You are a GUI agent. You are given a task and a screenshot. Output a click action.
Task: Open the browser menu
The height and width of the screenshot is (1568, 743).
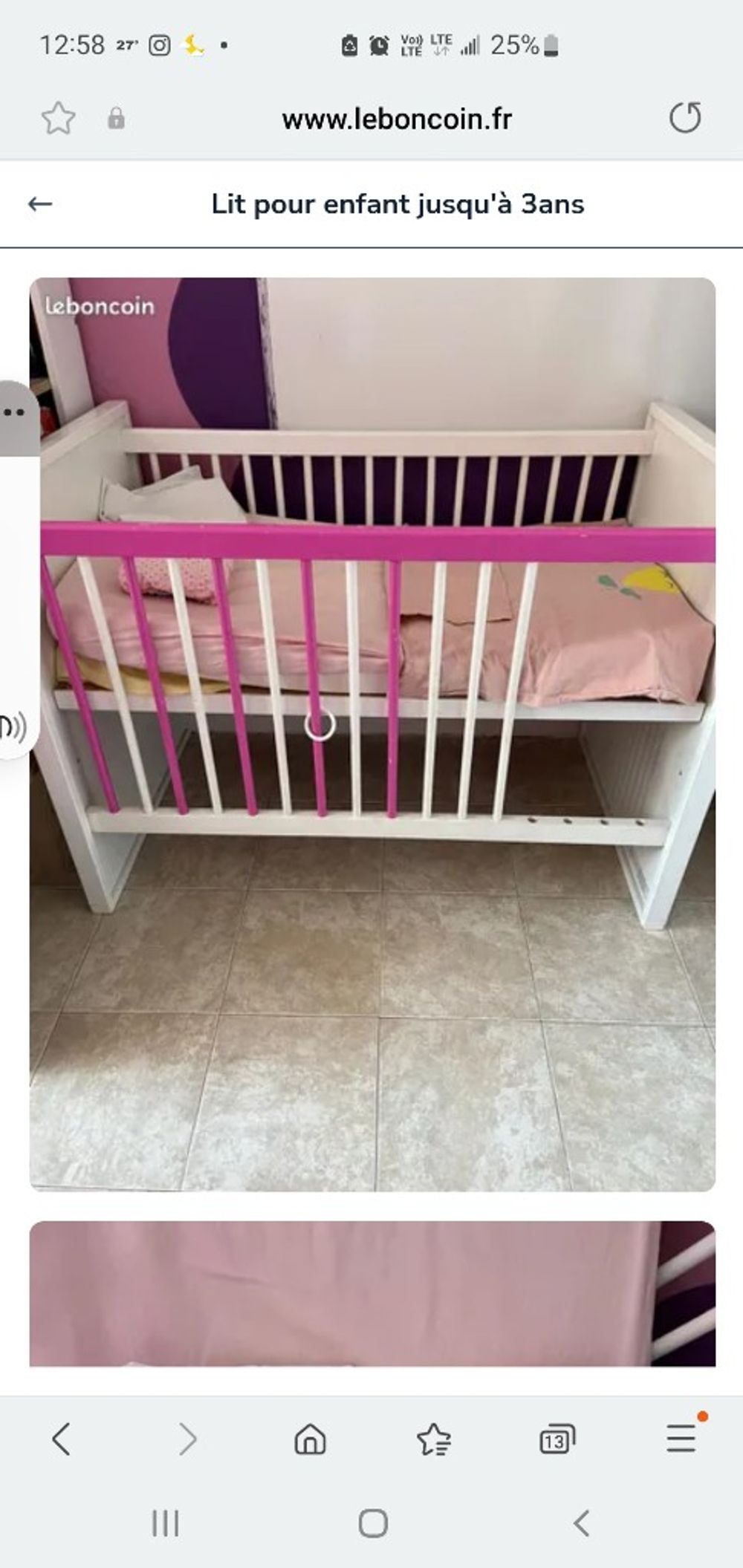(681, 1439)
